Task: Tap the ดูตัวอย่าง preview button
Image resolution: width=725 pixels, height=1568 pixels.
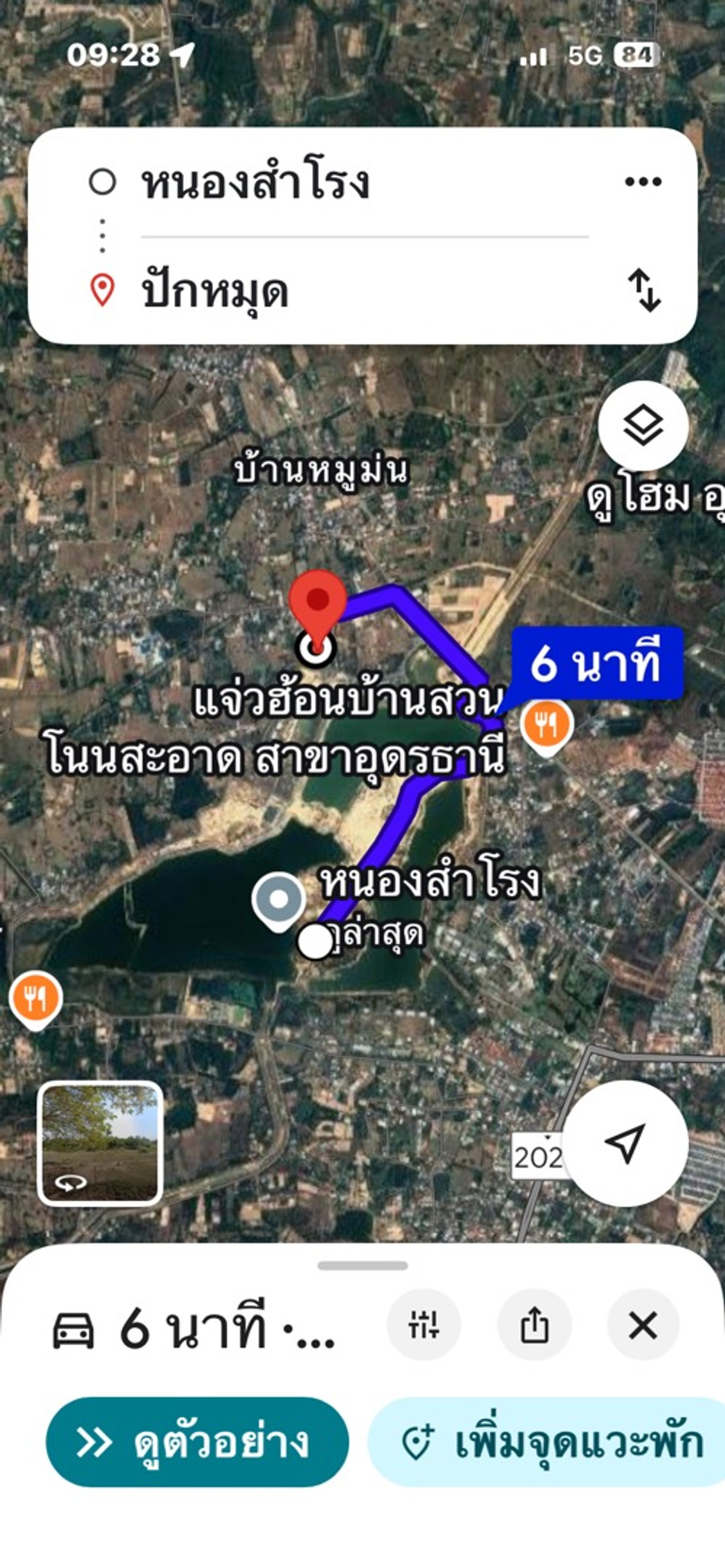Action: click(x=197, y=1442)
